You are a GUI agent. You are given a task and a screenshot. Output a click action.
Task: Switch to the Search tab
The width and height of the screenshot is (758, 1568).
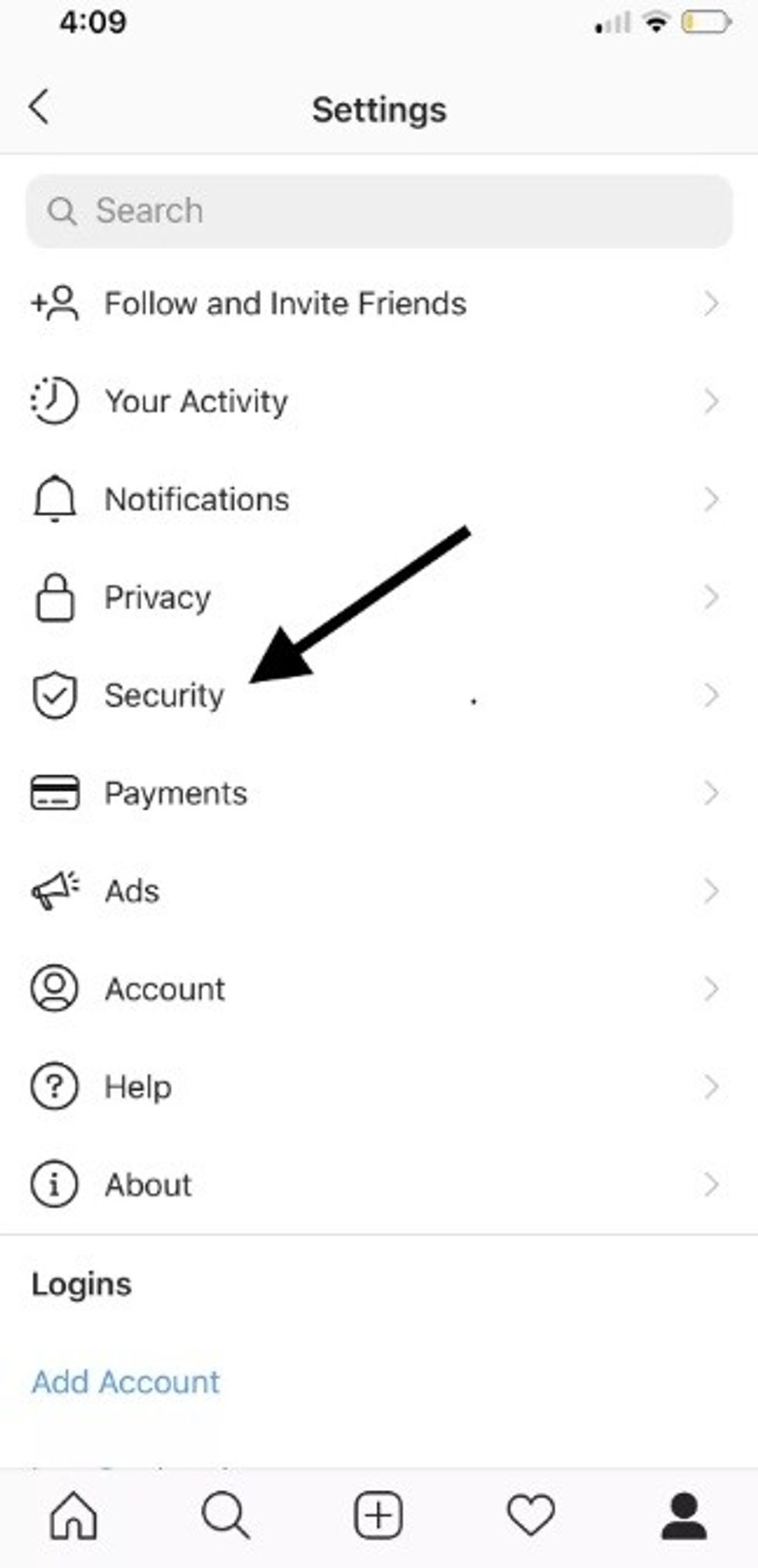pyautogui.click(x=225, y=1515)
